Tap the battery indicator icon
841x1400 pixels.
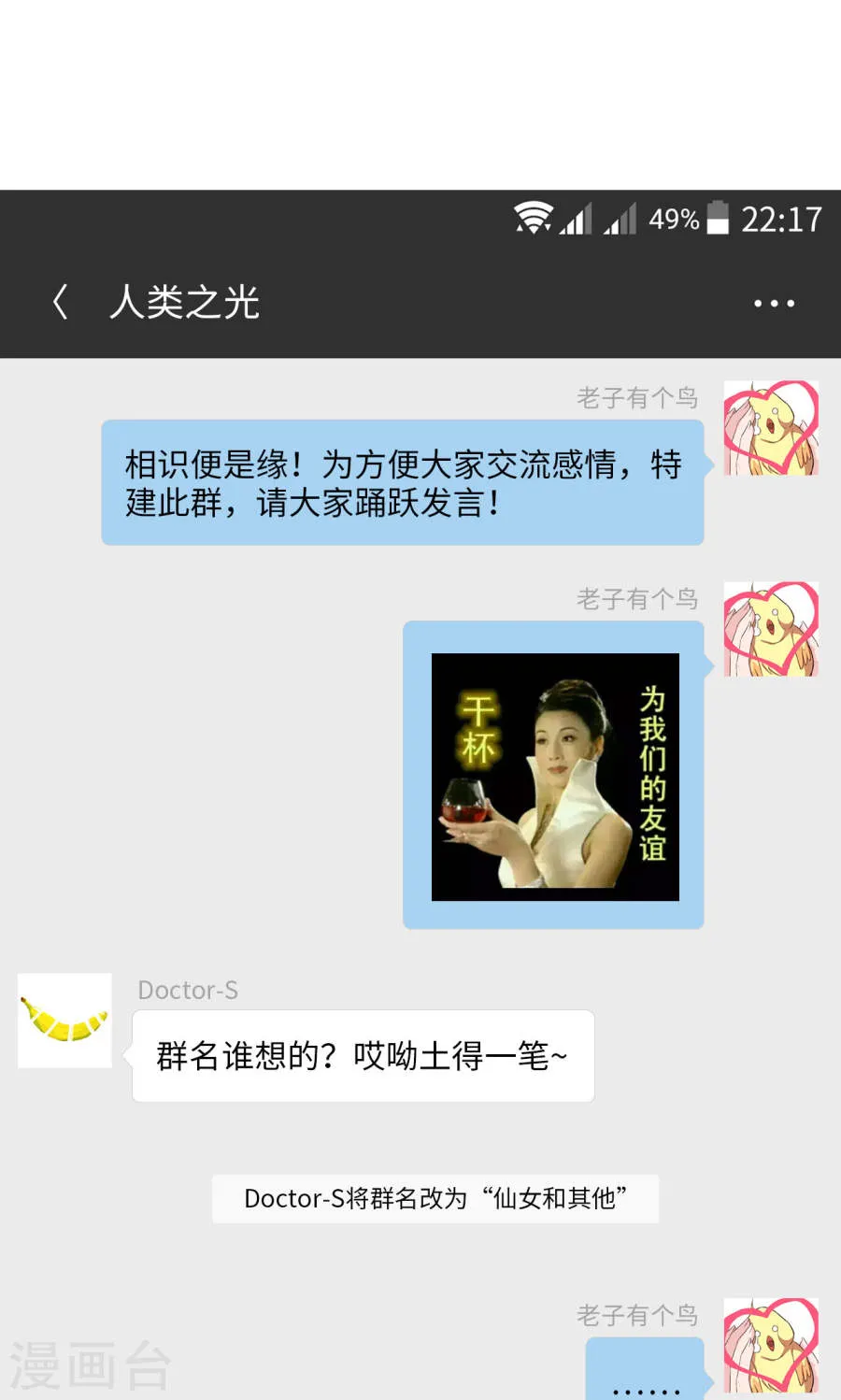pos(720,219)
